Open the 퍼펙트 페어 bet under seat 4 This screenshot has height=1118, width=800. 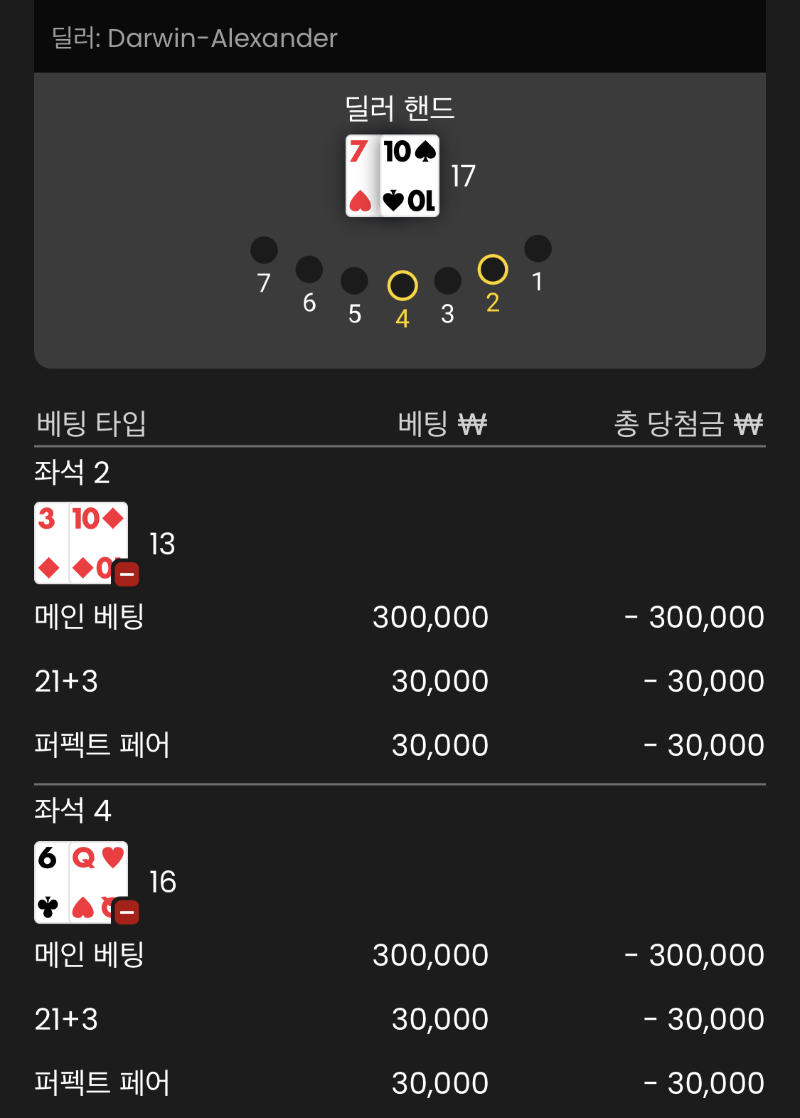[101, 1083]
